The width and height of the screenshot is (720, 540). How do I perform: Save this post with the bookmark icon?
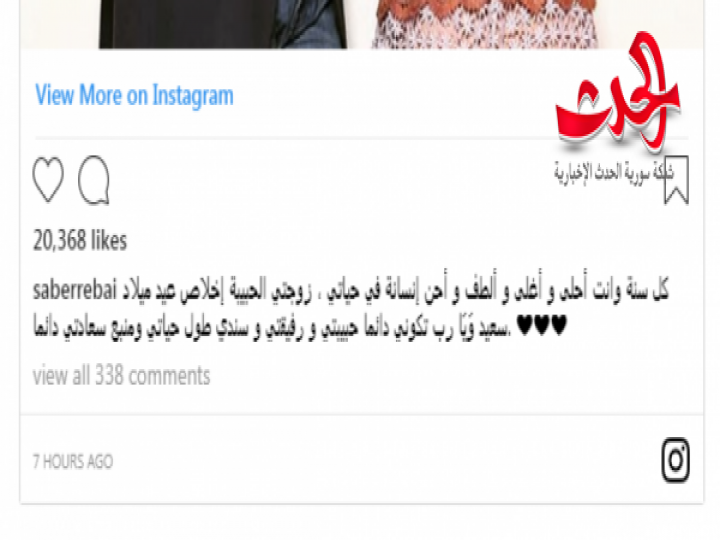click(x=677, y=181)
